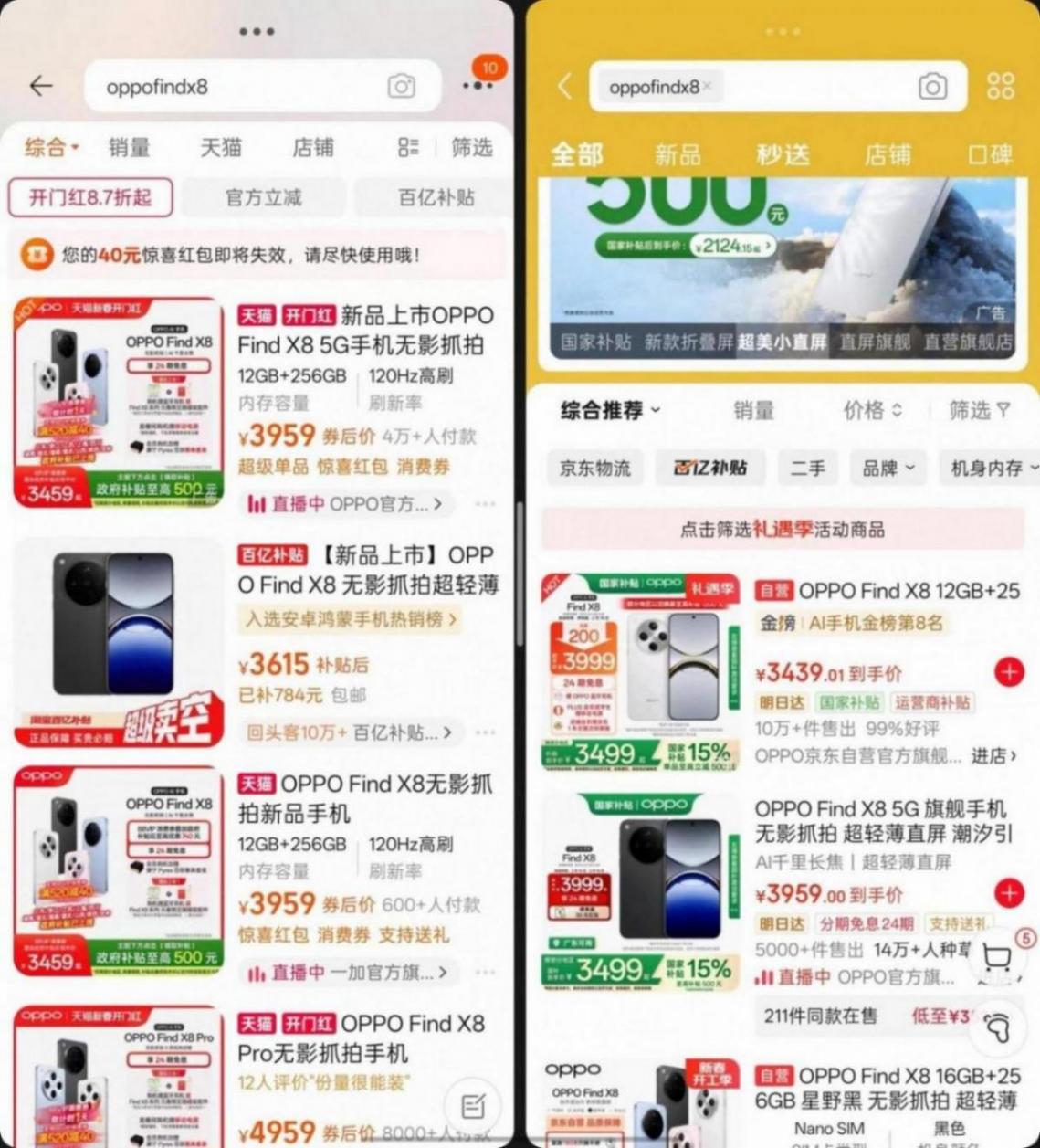Expand the 品牌 filter dropdown
Screen dimensions: 1040x1148
pos(888,468)
